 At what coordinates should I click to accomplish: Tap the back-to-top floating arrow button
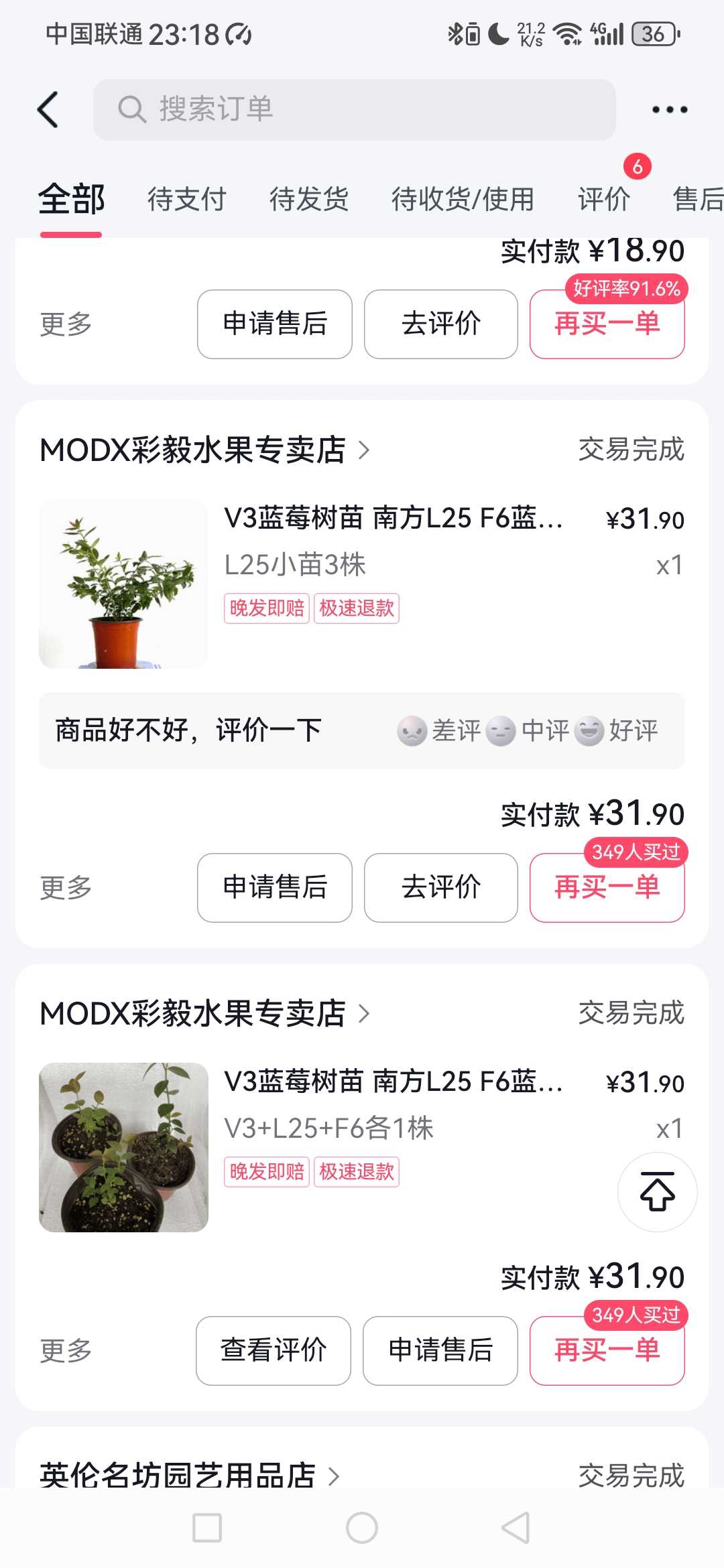coord(657,1192)
